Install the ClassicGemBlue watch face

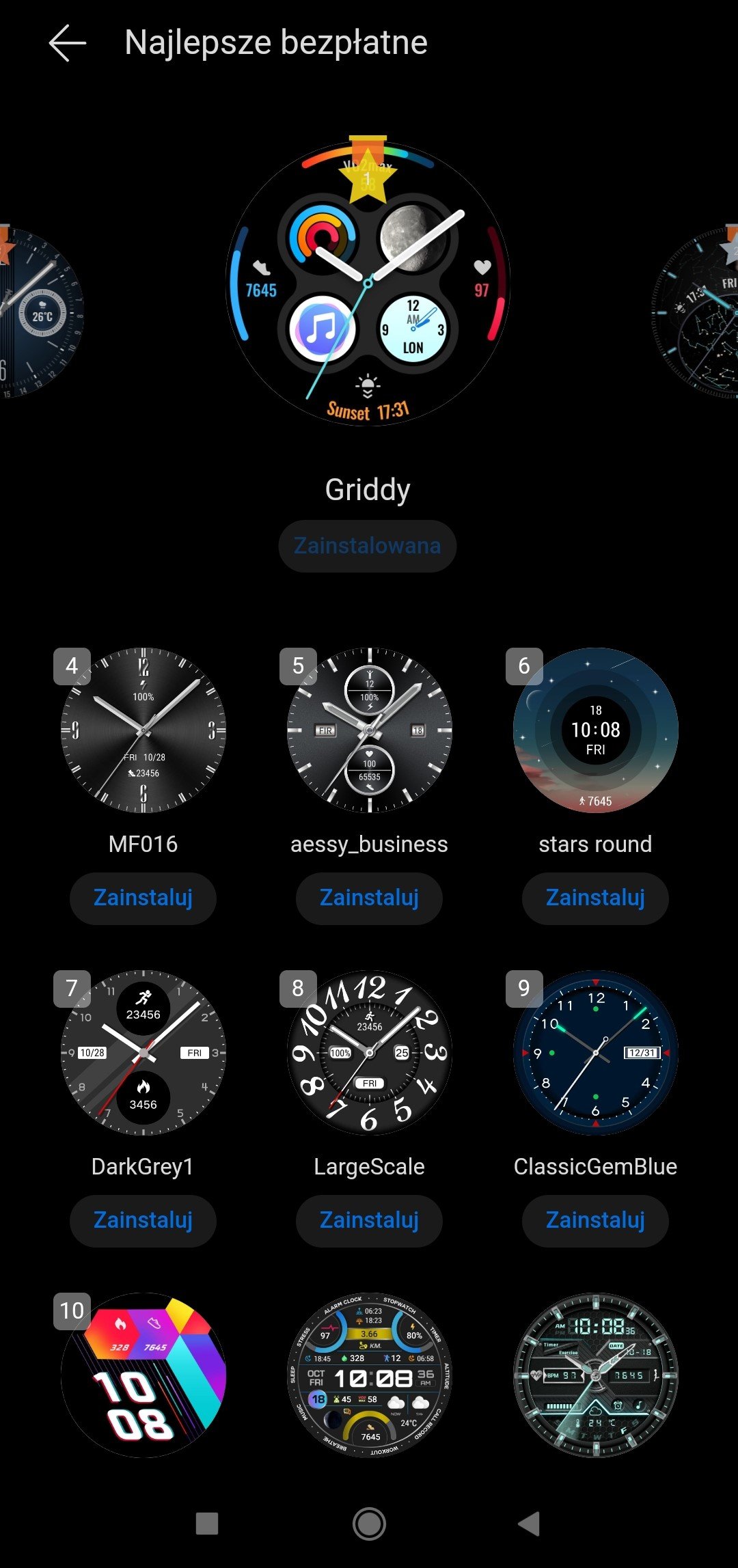[x=595, y=1220]
